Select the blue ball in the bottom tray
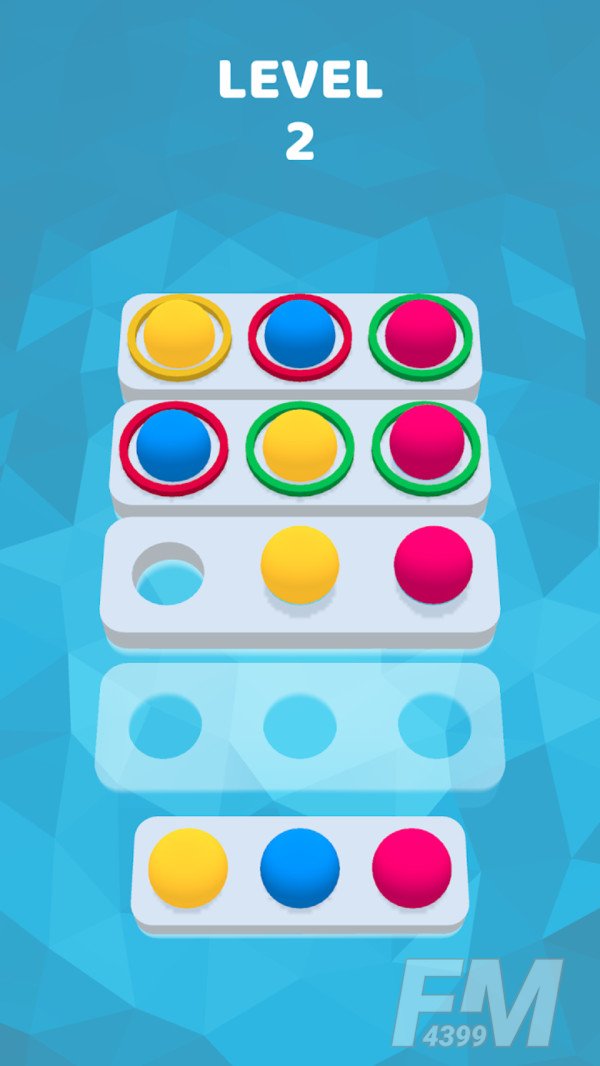Screen dimensions: 600x1066 [300, 868]
